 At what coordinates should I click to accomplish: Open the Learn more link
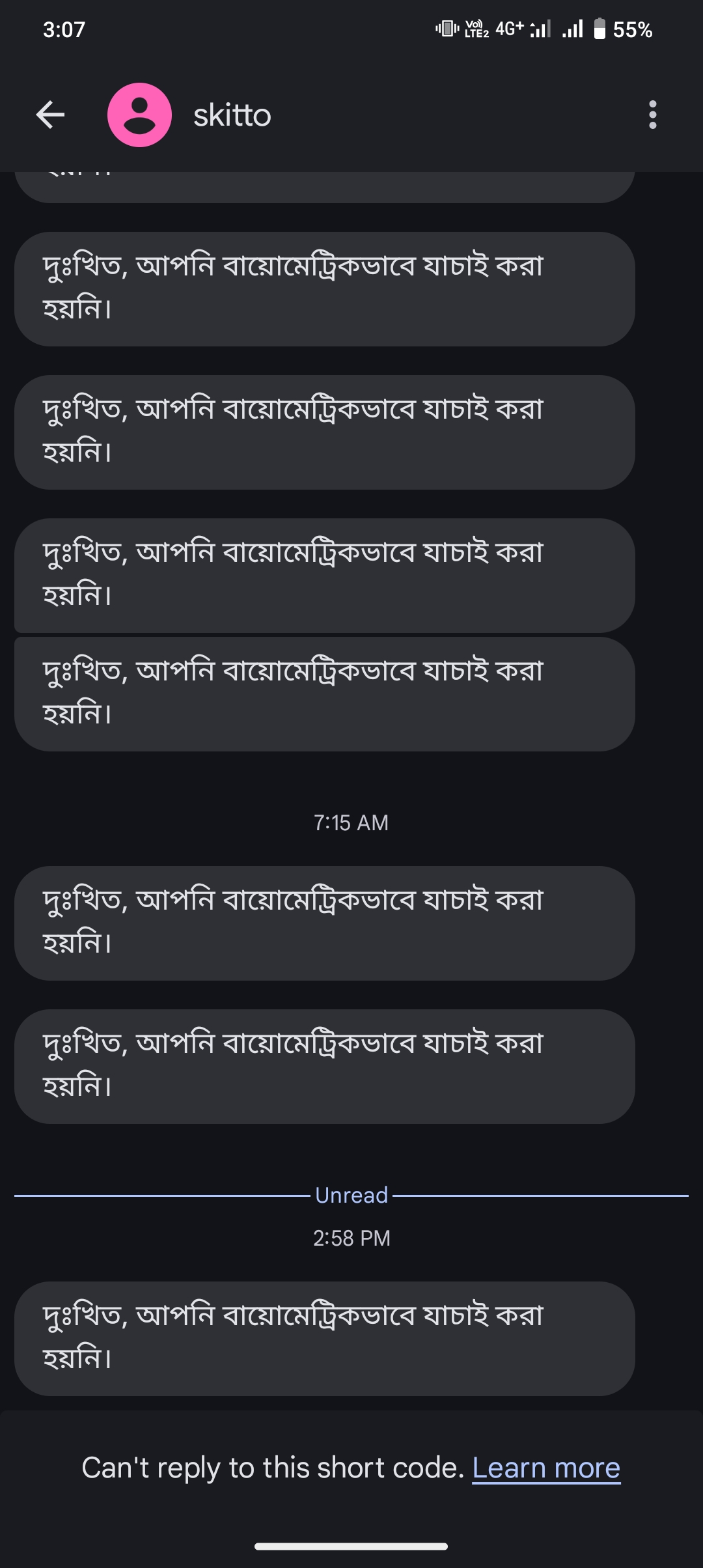tap(545, 1468)
